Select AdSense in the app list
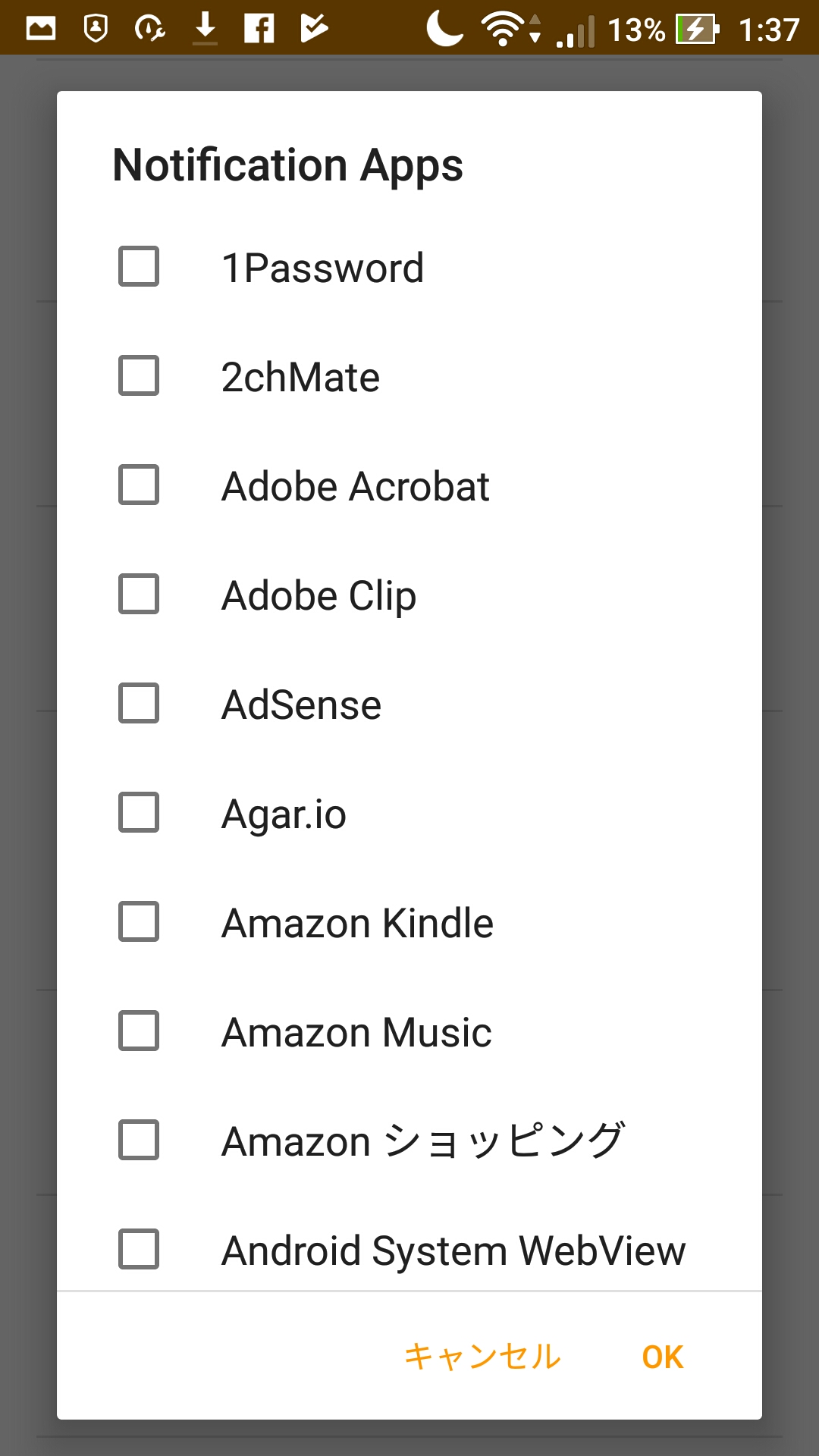The height and width of the screenshot is (1456, 819). coord(139,704)
